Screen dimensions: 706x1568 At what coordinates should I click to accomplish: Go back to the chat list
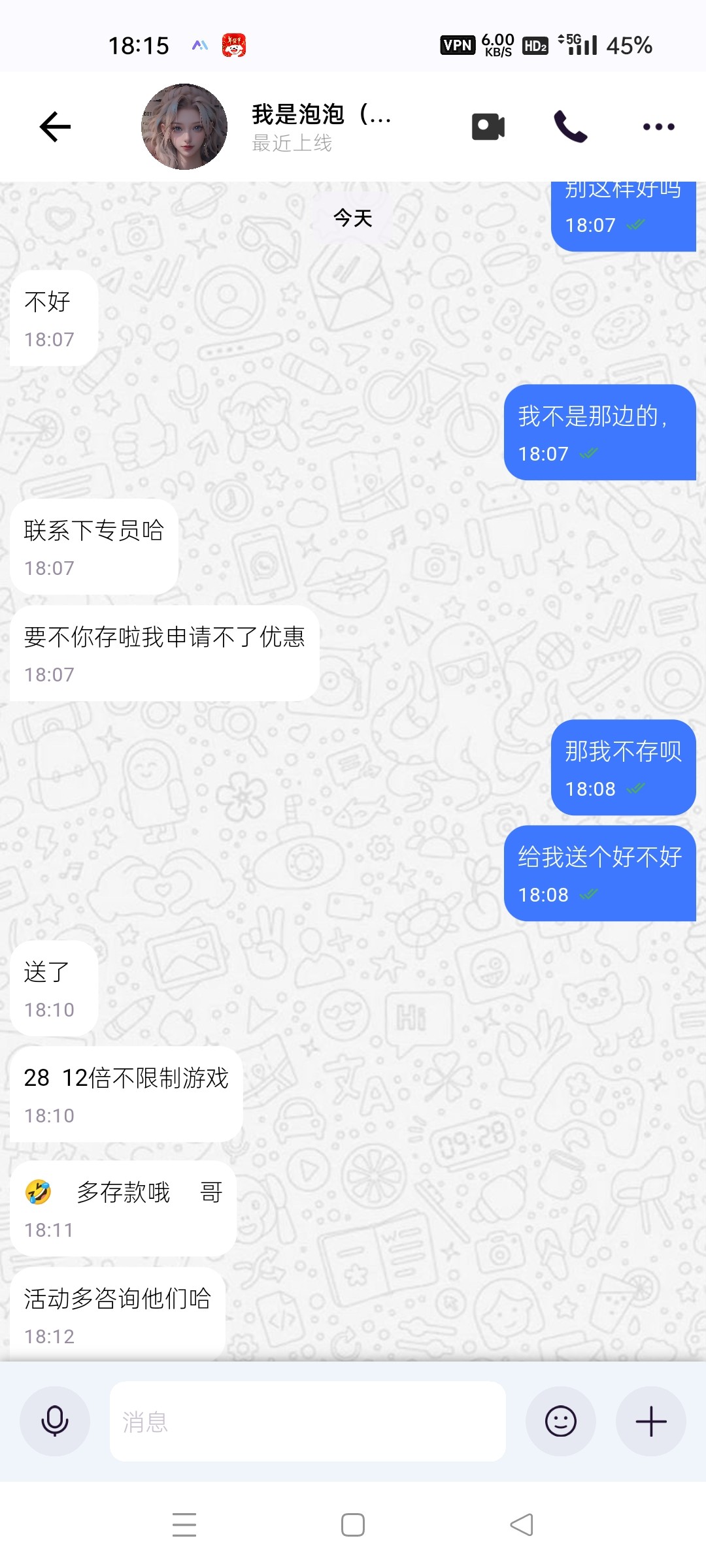pyautogui.click(x=55, y=127)
